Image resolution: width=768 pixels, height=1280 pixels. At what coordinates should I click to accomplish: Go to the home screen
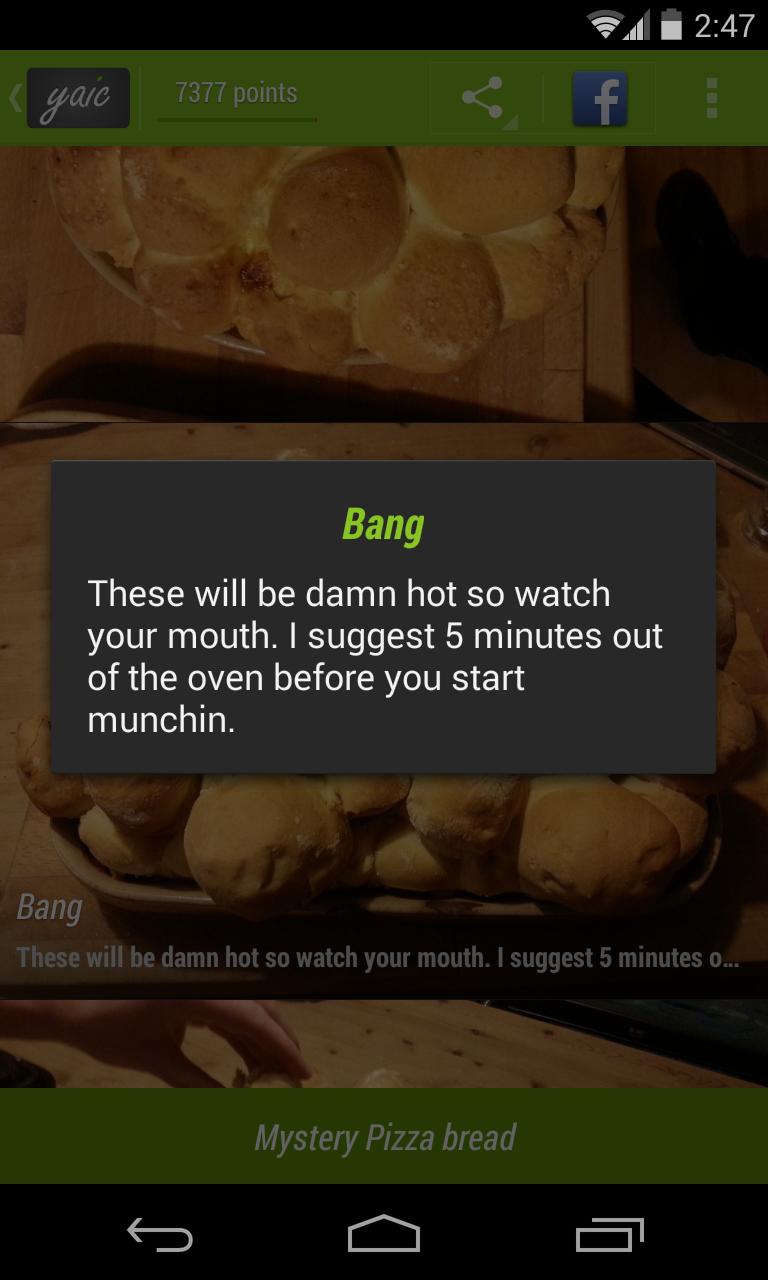tap(384, 1234)
